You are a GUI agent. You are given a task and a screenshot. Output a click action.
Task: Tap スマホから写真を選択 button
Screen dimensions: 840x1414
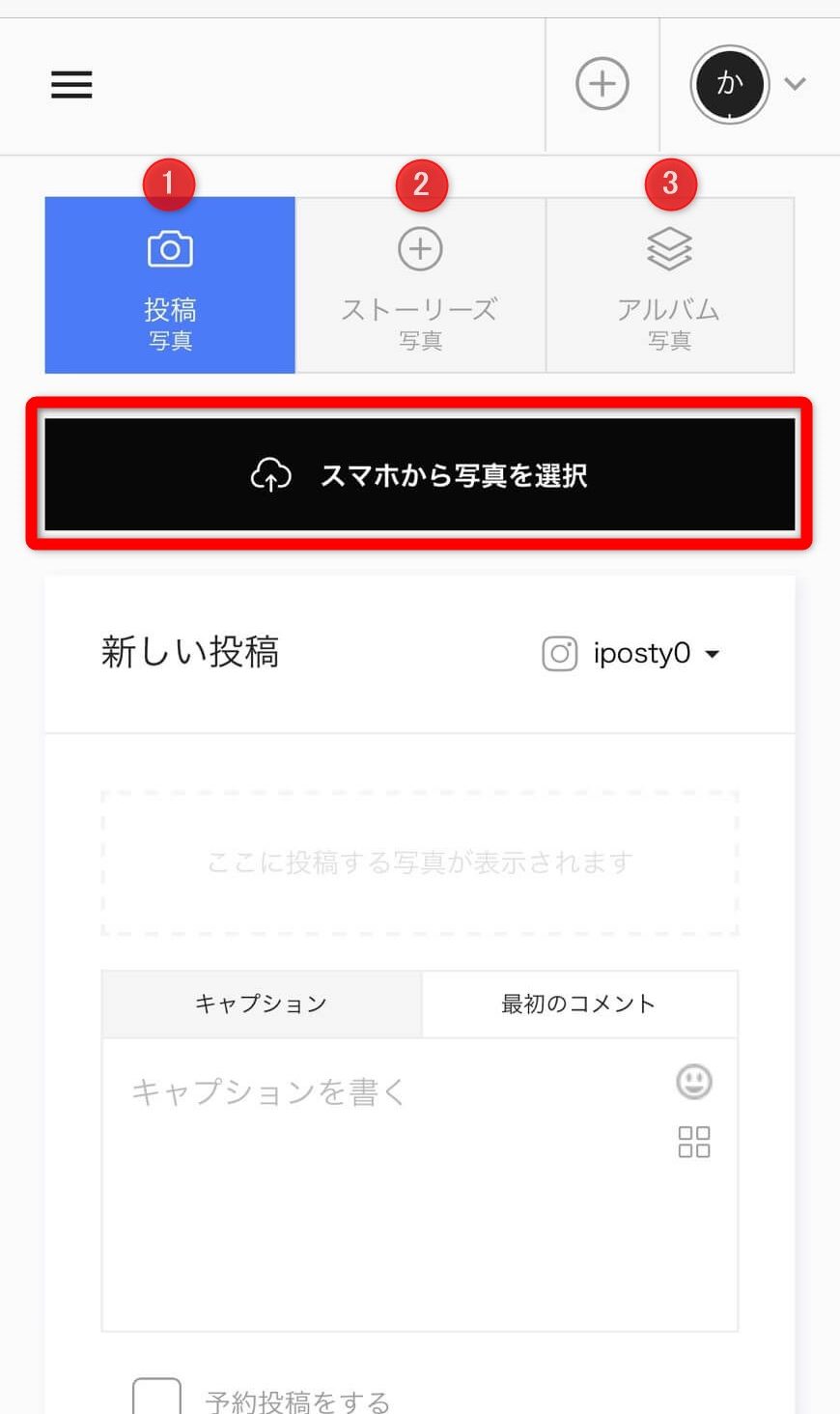click(x=420, y=474)
